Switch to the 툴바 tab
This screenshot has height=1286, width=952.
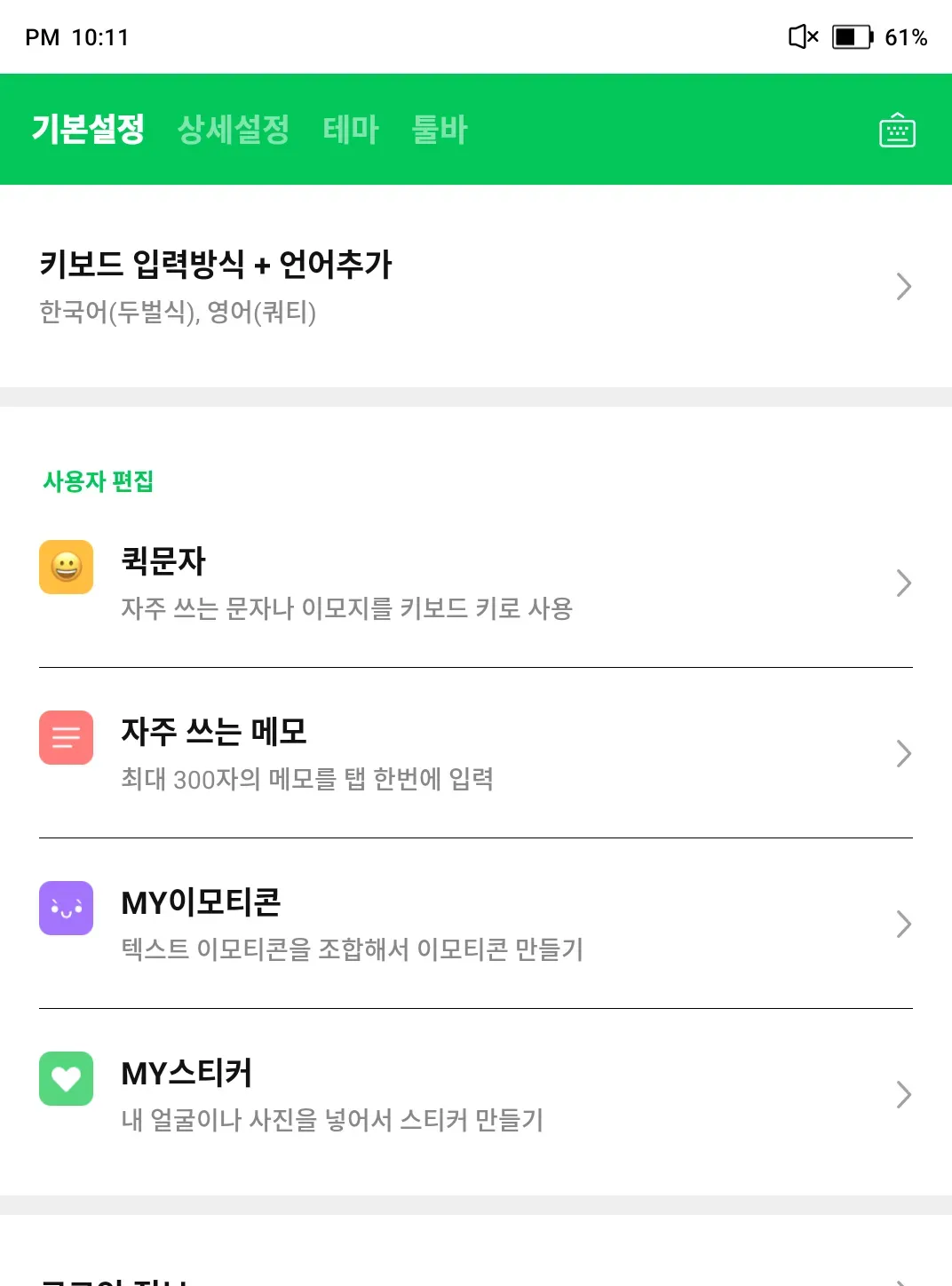click(439, 130)
